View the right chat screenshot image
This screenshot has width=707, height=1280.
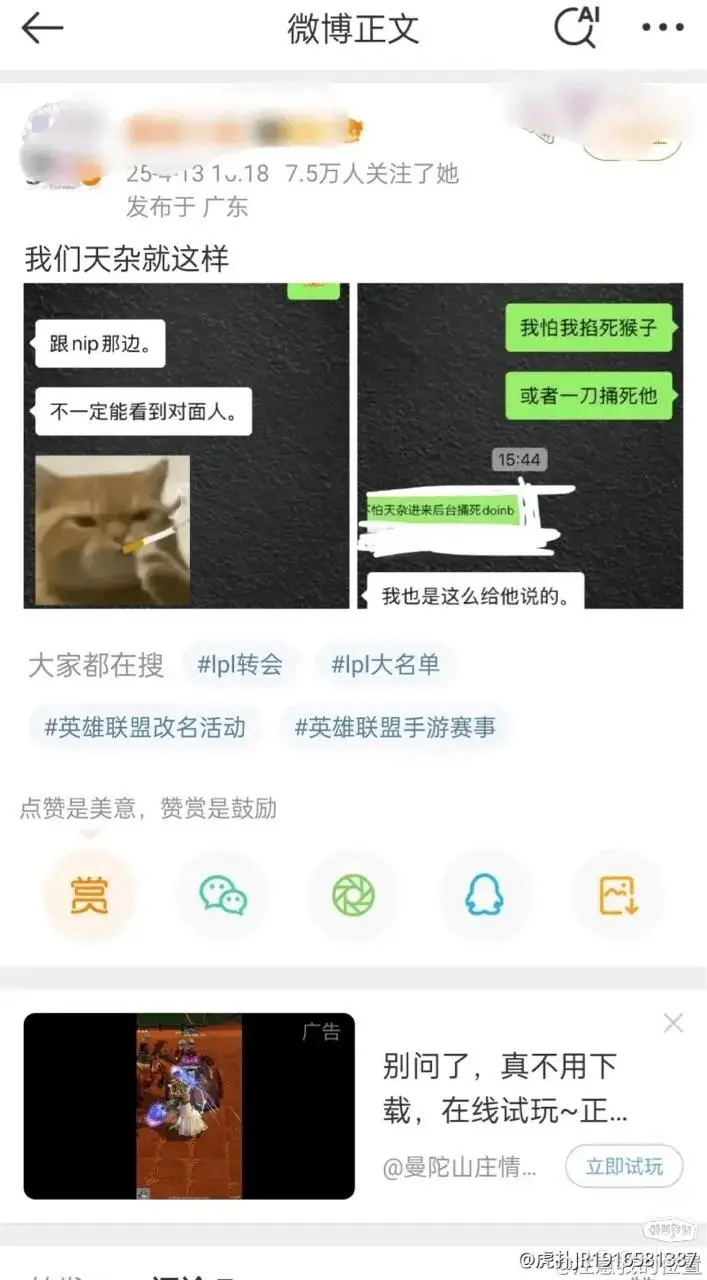pyautogui.click(x=520, y=446)
